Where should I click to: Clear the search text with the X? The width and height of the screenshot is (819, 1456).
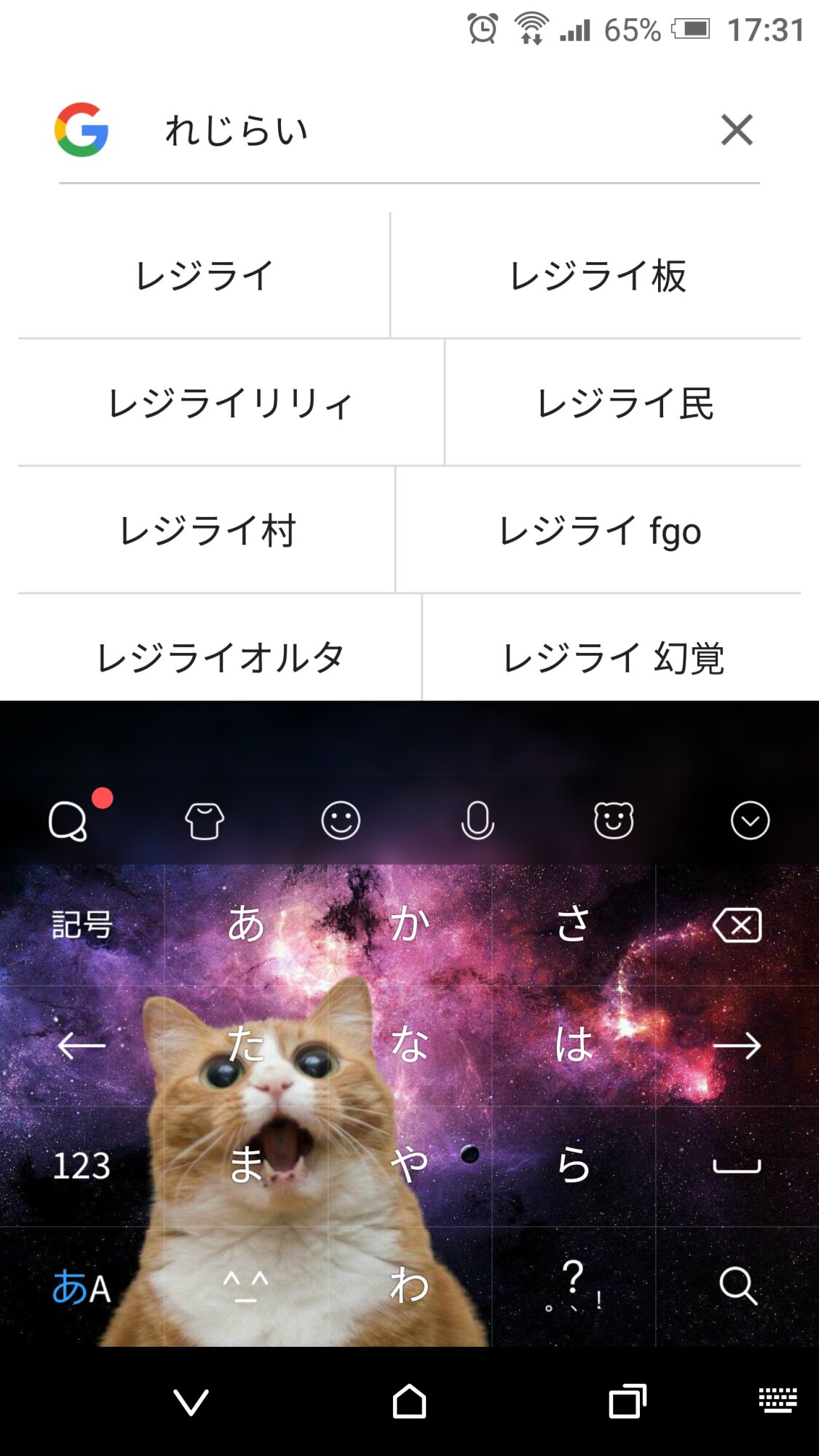pyautogui.click(x=737, y=130)
